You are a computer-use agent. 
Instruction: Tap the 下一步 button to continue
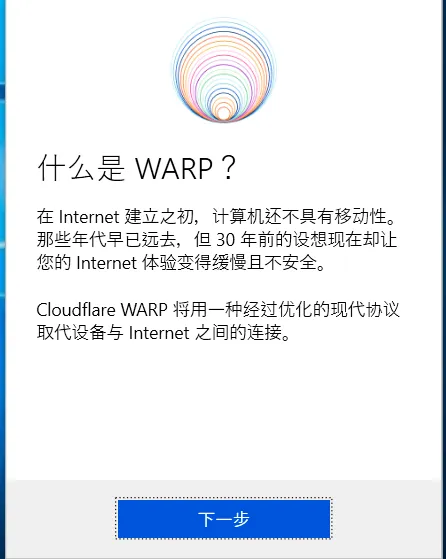[x=224, y=519]
